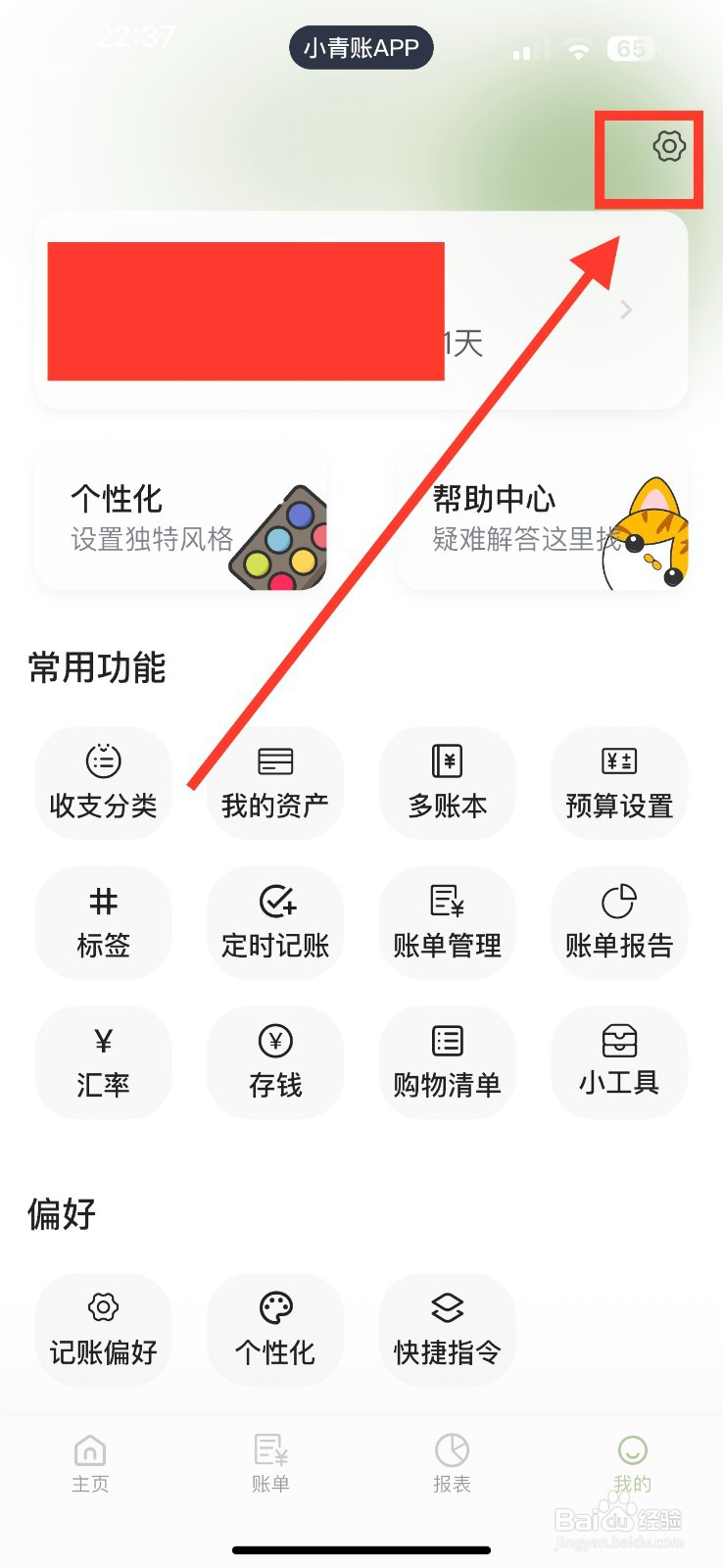Open the 收支分类 income/expense categories icon
The width and height of the screenshot is (723, 1568).
(x=104, y=782)
